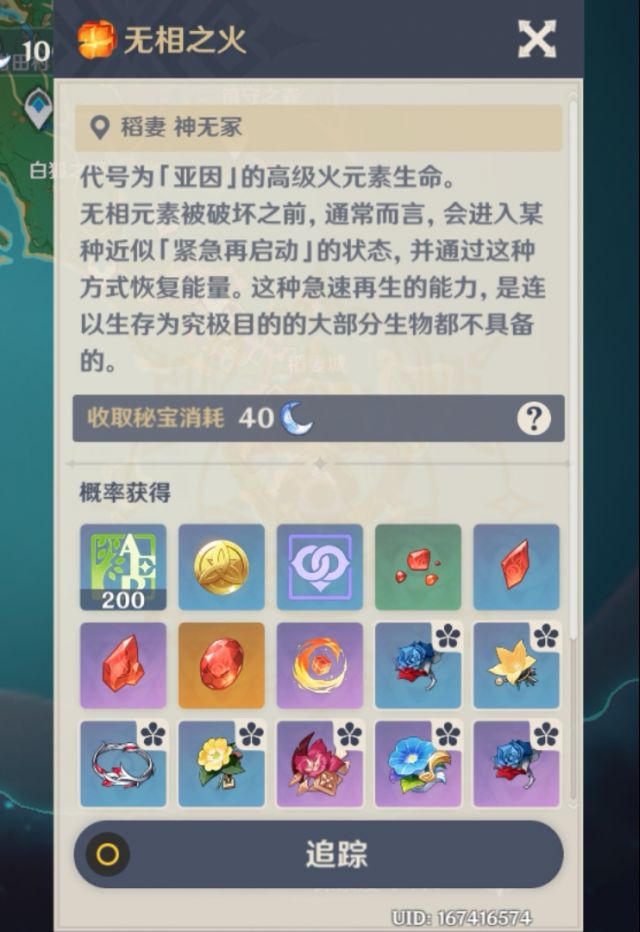View the silver circlet artifact reward
The image size is (640, 932).
tap(123, 763)
